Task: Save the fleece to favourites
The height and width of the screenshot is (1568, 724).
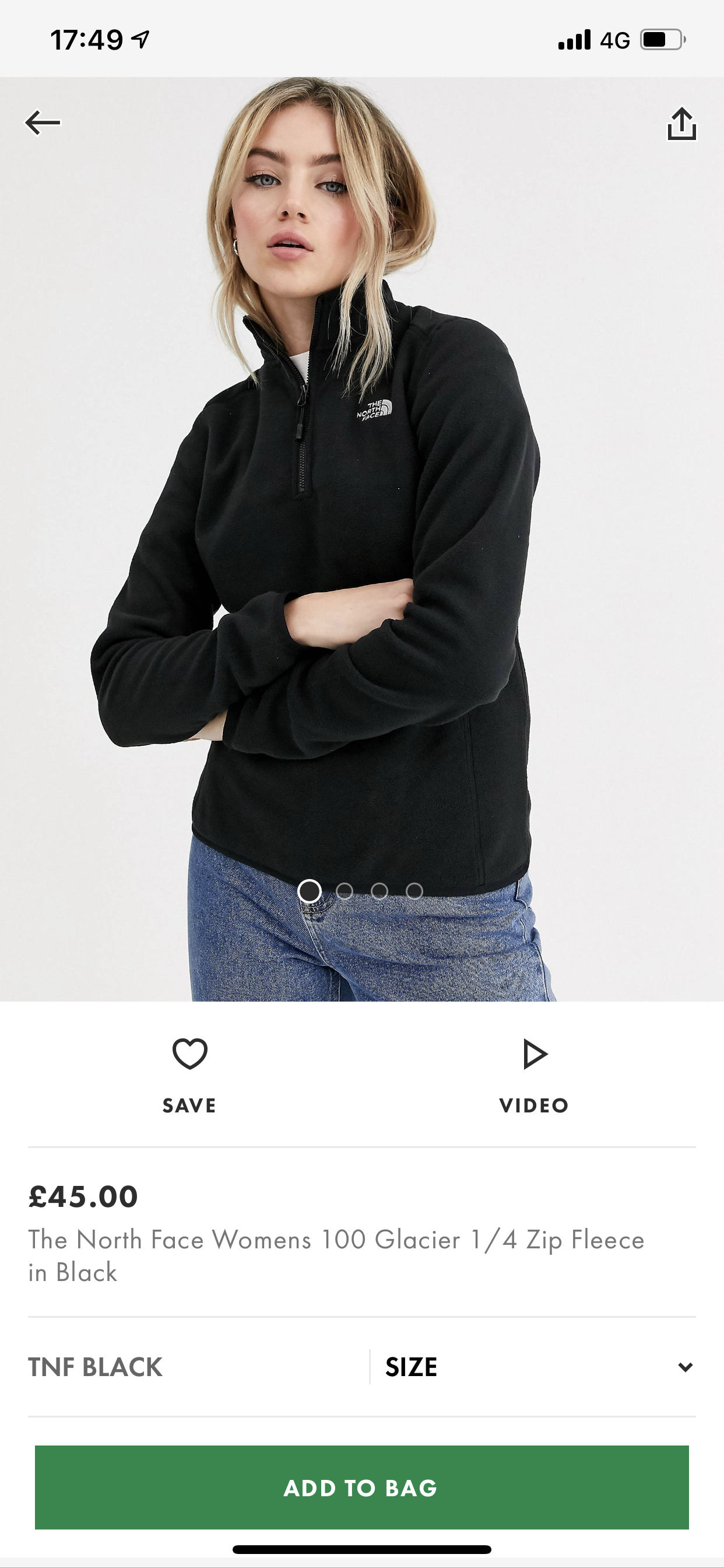Action: coord(189,1074)
